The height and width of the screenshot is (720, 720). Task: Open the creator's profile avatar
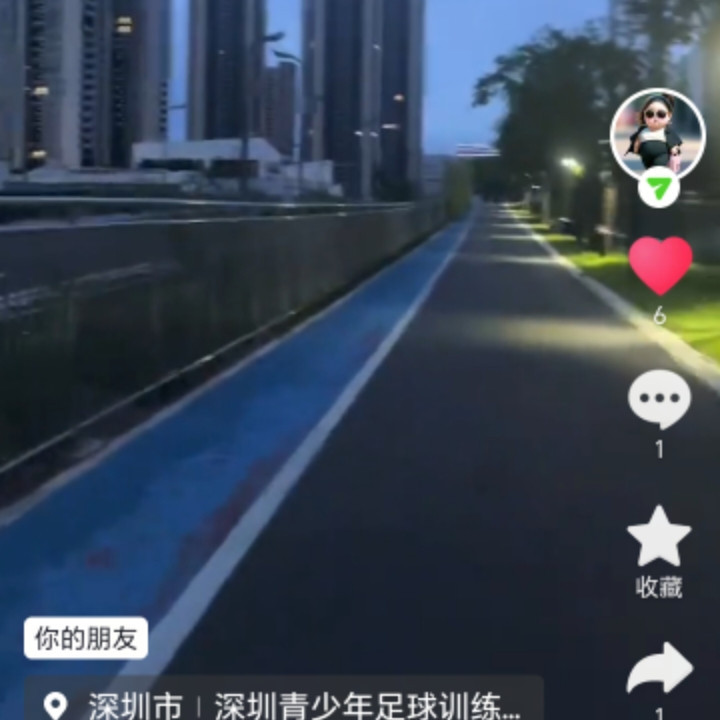(x=658, y=136)
